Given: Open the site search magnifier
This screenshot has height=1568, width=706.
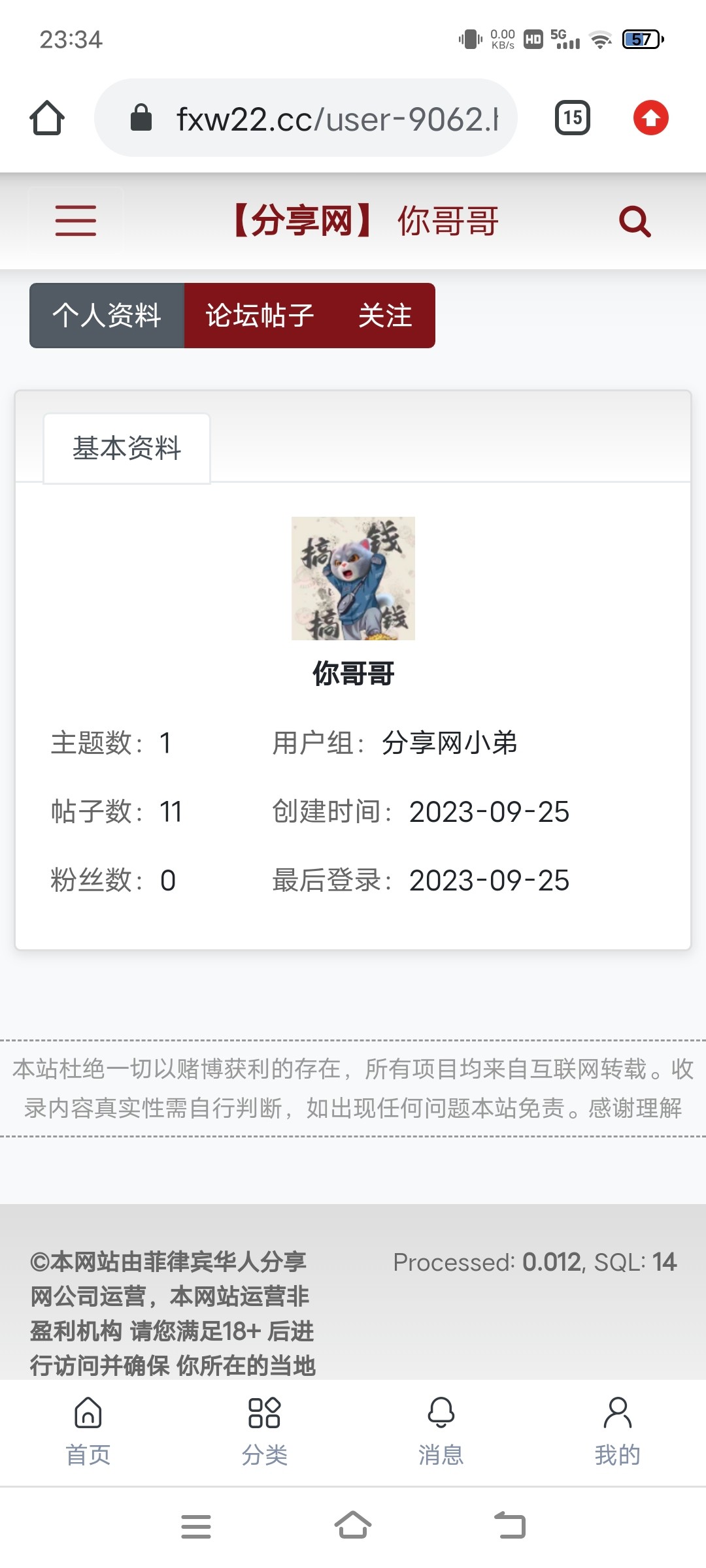Looking at the screenshot, I should tap(635, 221).
